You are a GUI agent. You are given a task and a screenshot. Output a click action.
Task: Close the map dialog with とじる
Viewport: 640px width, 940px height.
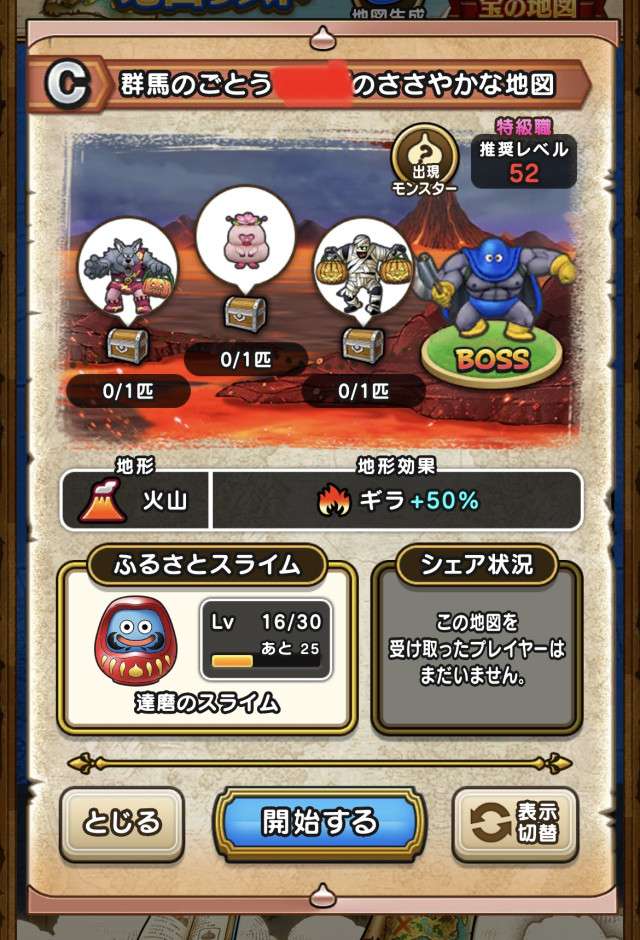point(122,822)
